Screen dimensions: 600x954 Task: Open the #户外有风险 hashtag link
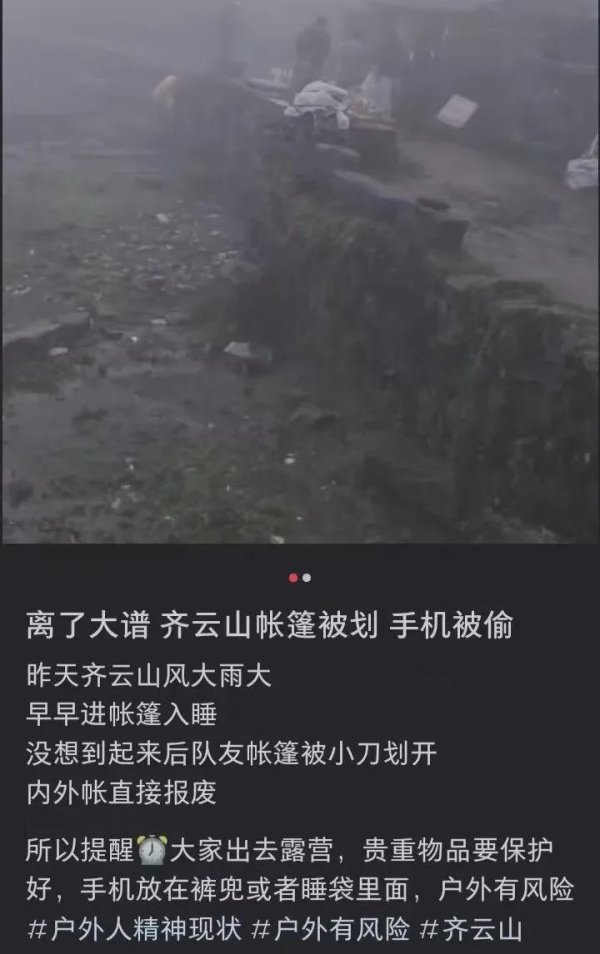click(x=330, y=929)
